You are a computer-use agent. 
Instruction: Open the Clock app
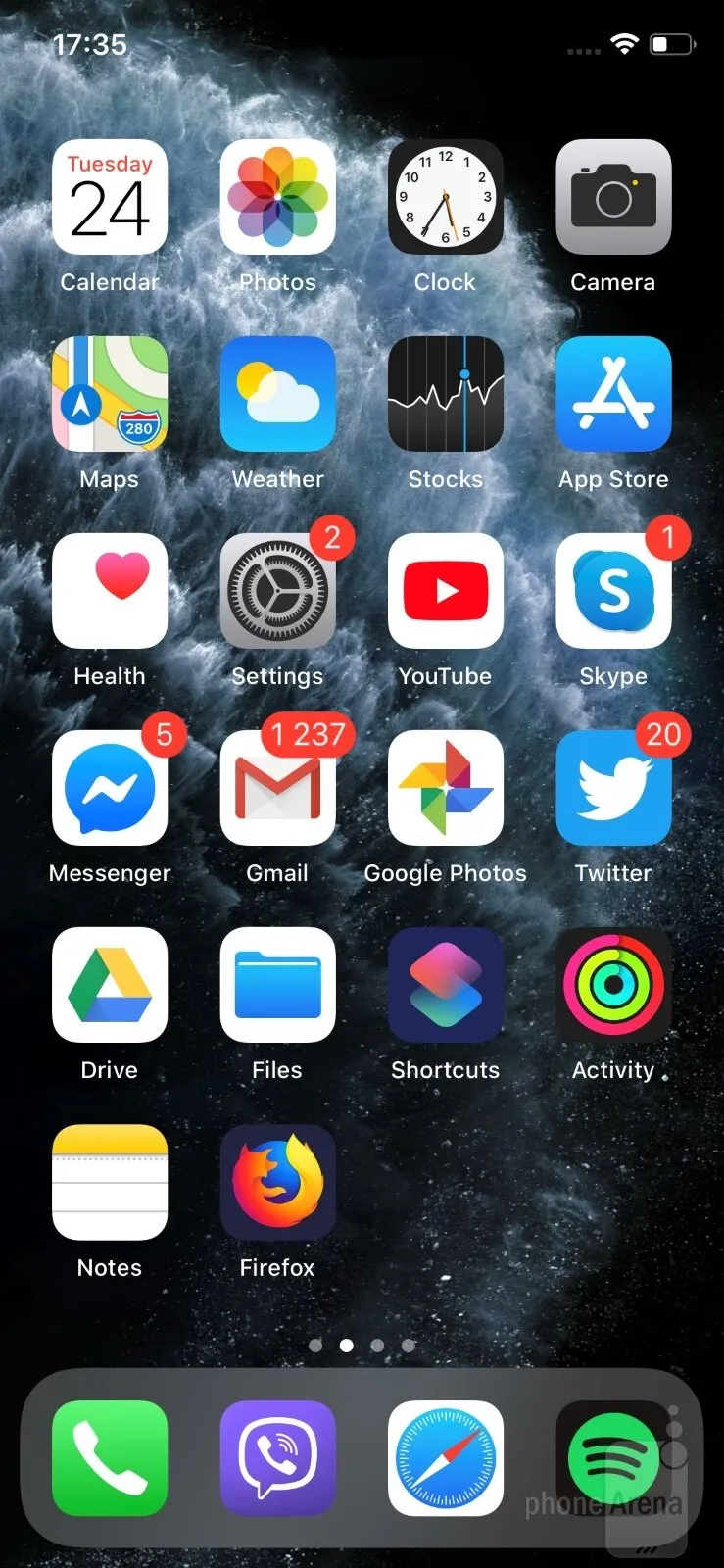(445, 198)
